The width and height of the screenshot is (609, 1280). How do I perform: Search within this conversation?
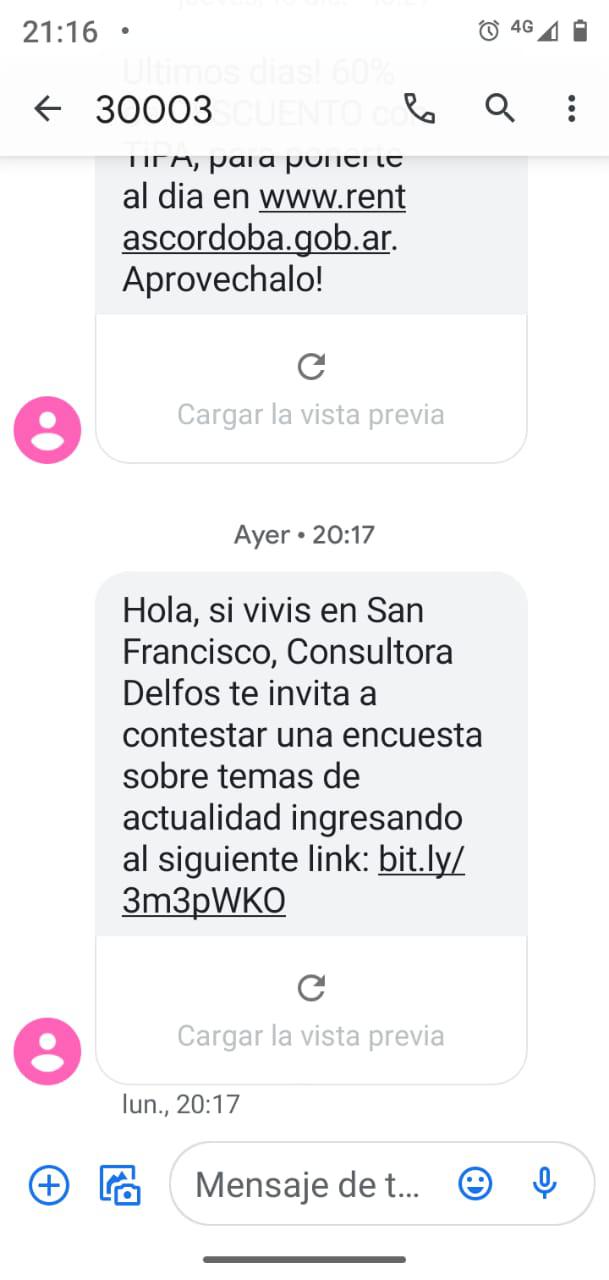(x=499, y=108)
